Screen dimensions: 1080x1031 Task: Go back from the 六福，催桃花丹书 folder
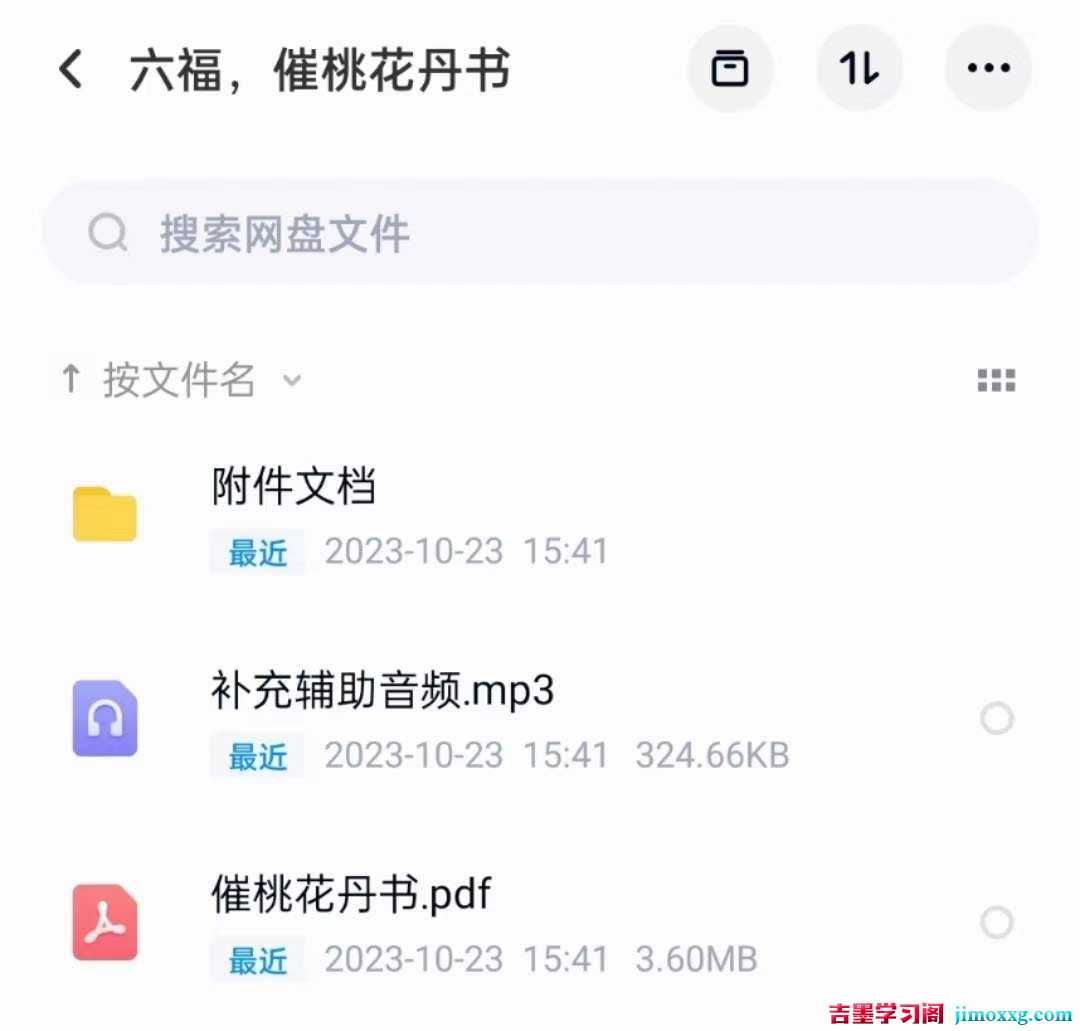tap(70, 70)
